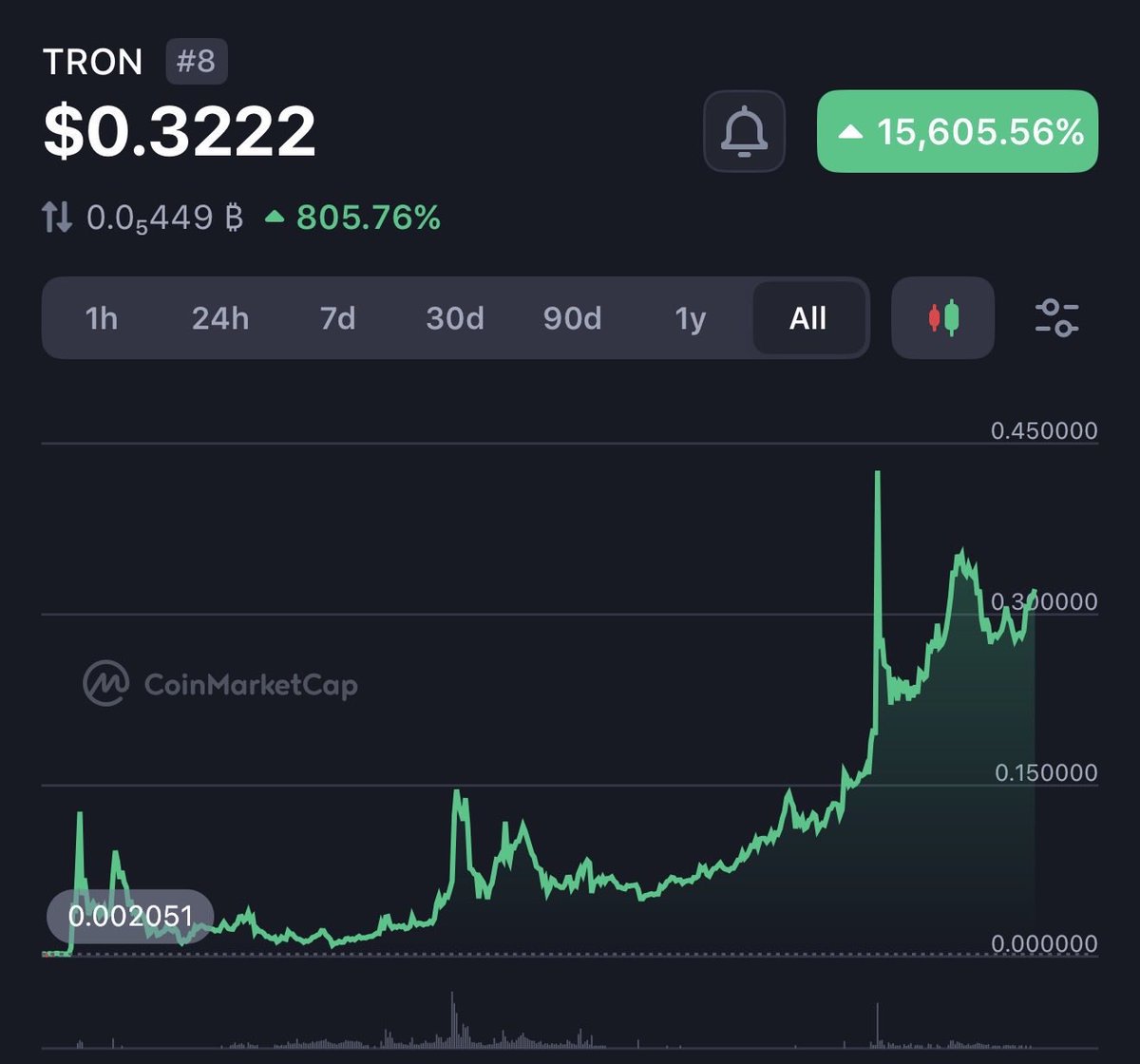This screenshot has height=1064, width=1140.
Task: Switch to candlestick chart view
Action: point(943,318)
